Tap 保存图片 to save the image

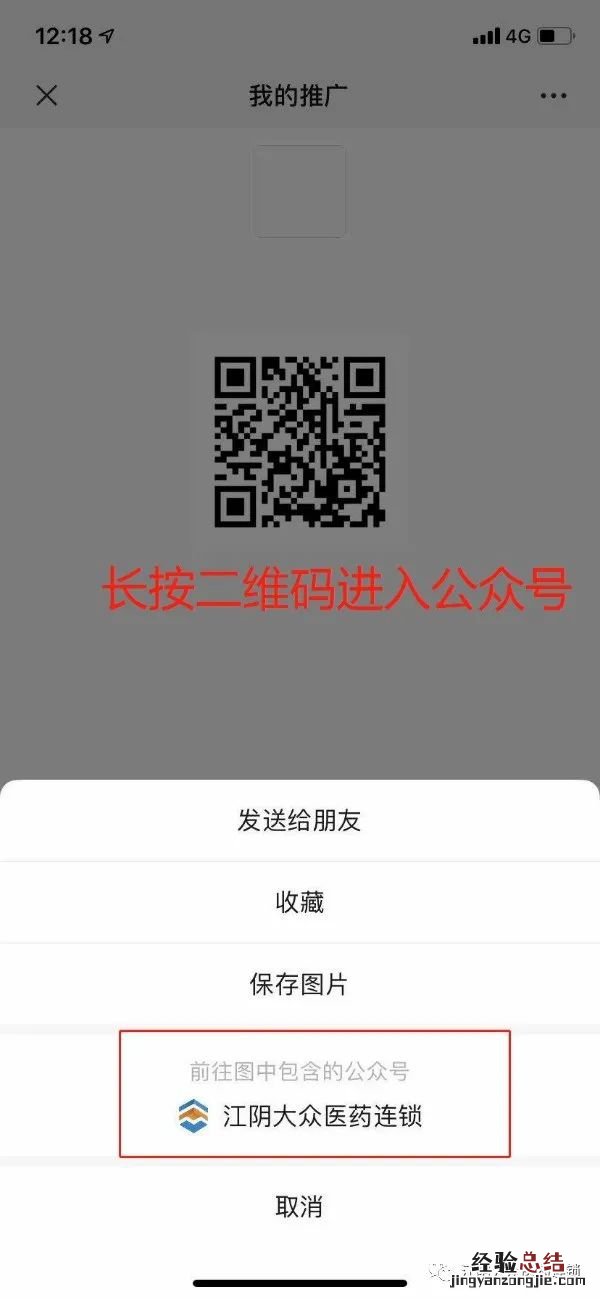click(299, 984)
